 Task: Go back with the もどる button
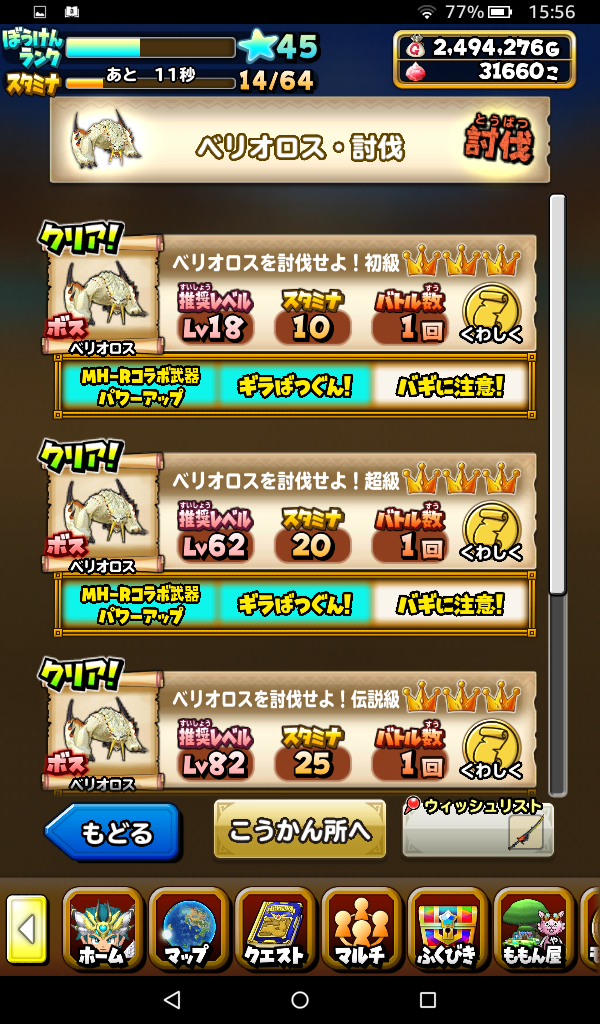pos(112,831)
